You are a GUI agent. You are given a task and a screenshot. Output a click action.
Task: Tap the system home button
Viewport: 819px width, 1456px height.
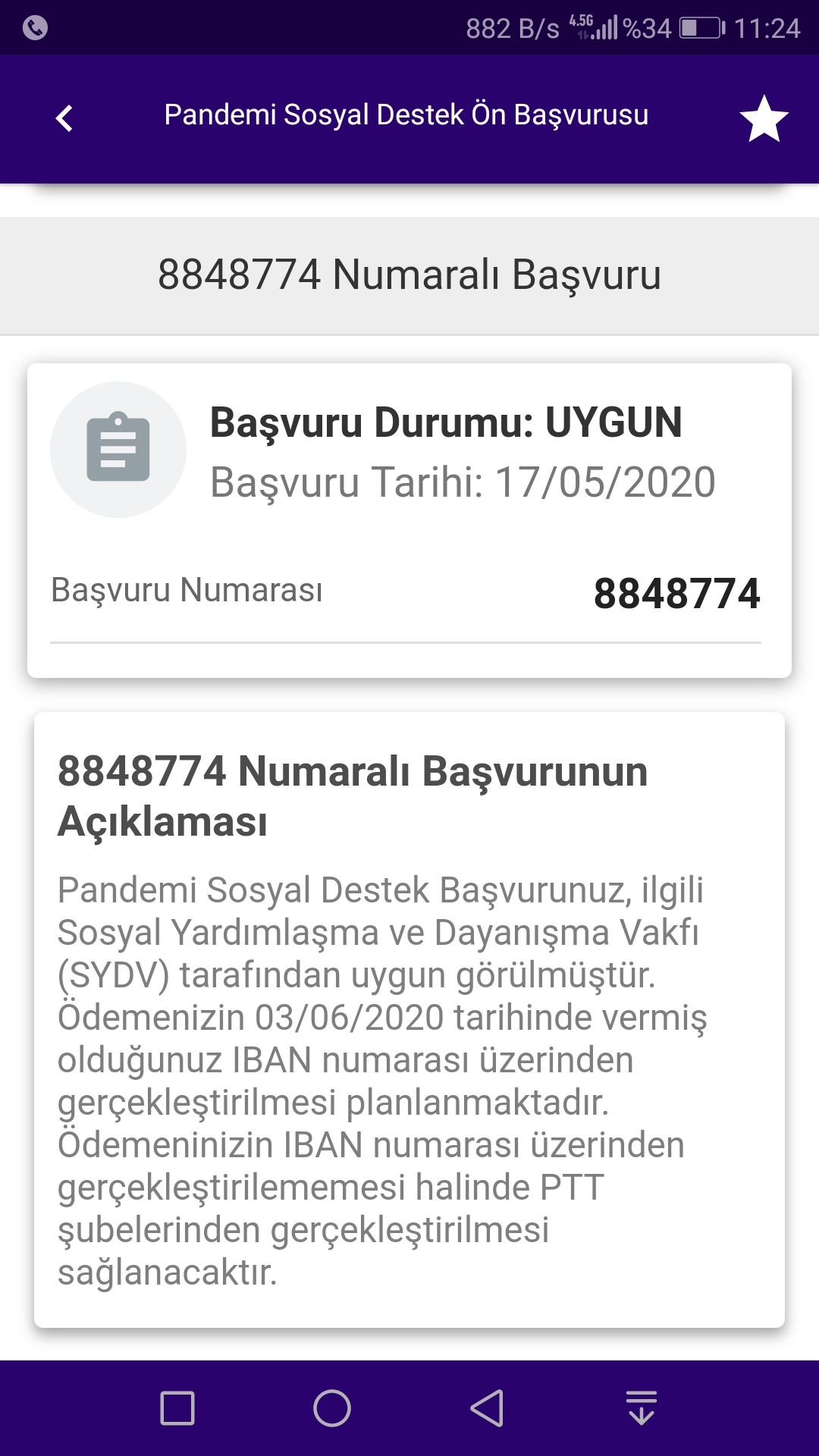point(332,1408)
